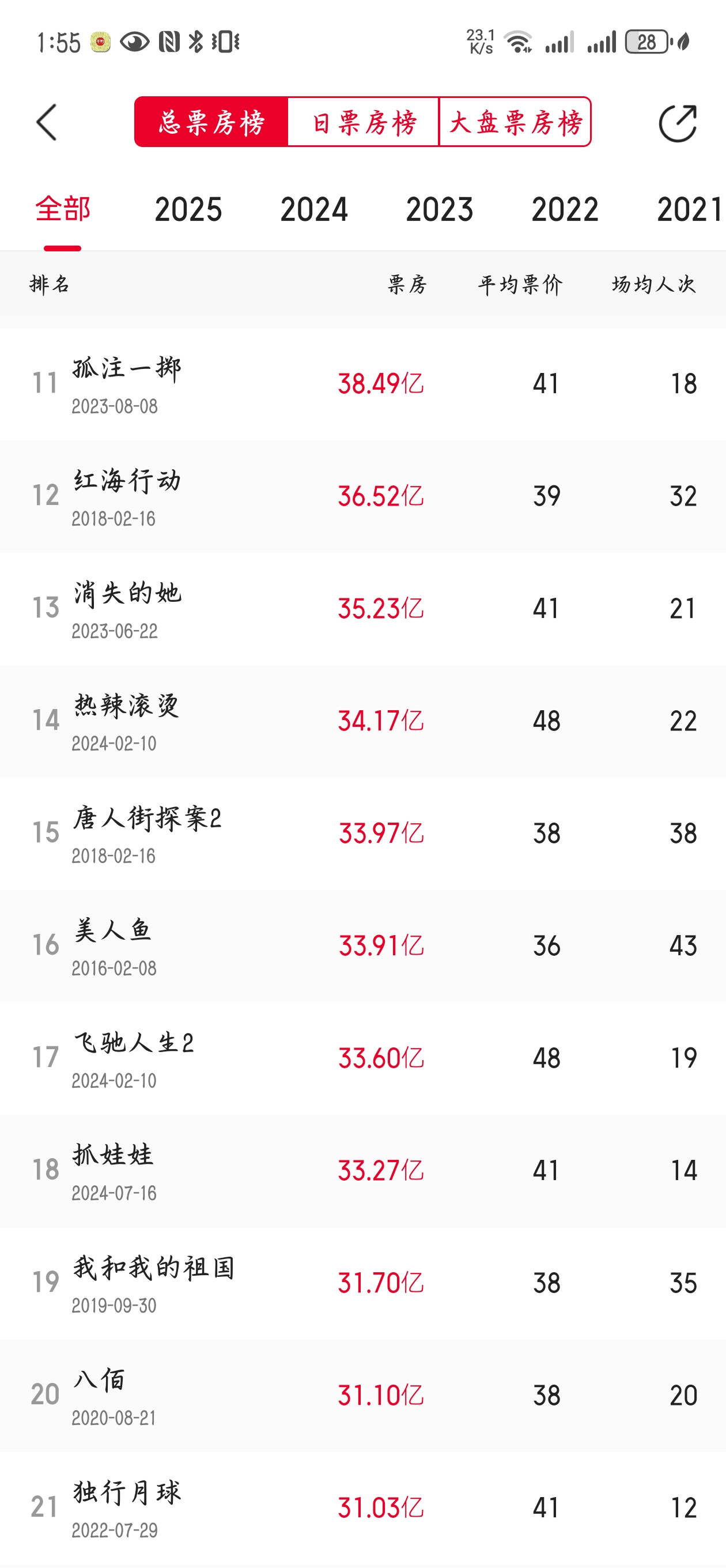Open the movie 热辣滚烫

tap(362, 721)
